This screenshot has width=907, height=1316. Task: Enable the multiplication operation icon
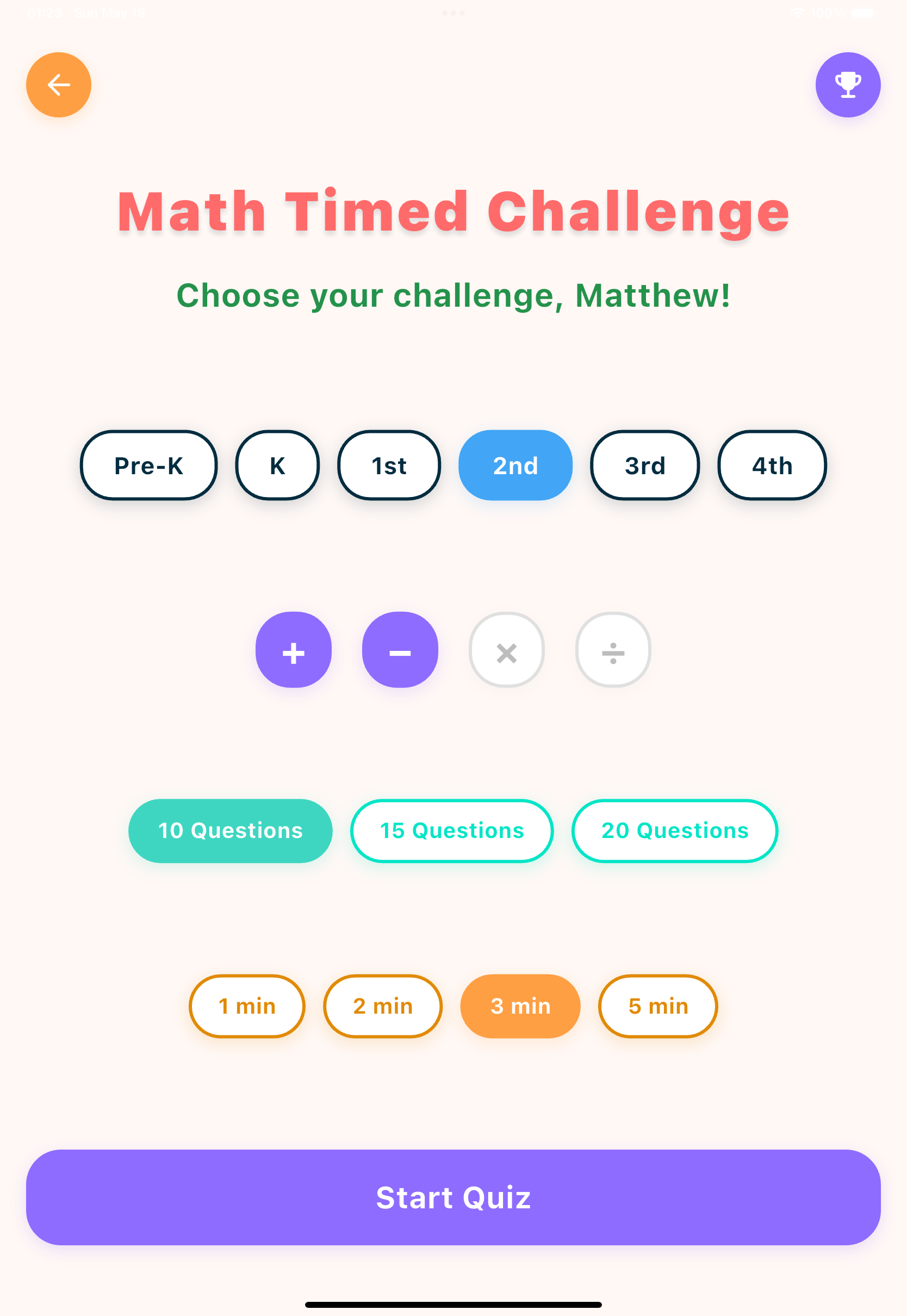[506, 650]
